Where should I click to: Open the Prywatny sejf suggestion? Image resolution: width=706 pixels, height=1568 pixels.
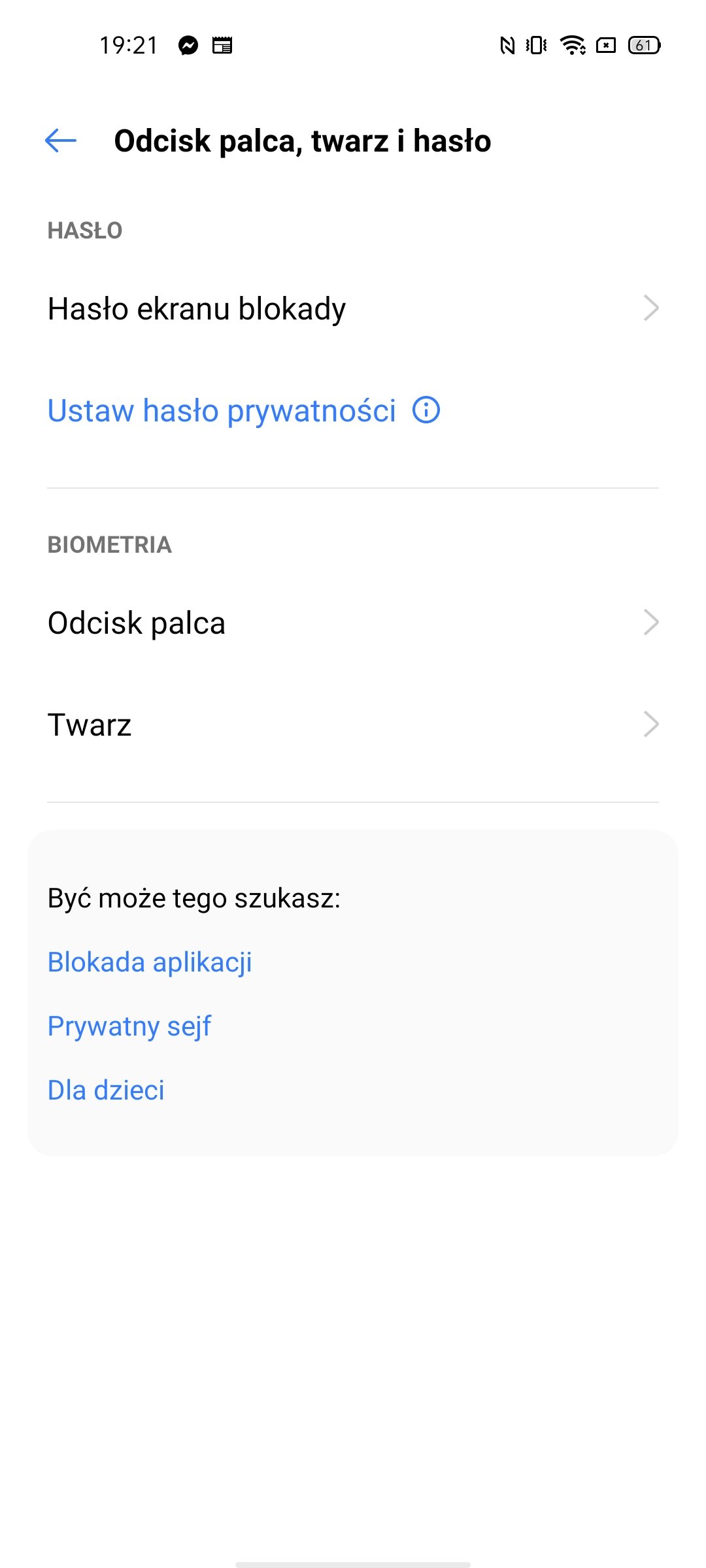point(129,1026)
